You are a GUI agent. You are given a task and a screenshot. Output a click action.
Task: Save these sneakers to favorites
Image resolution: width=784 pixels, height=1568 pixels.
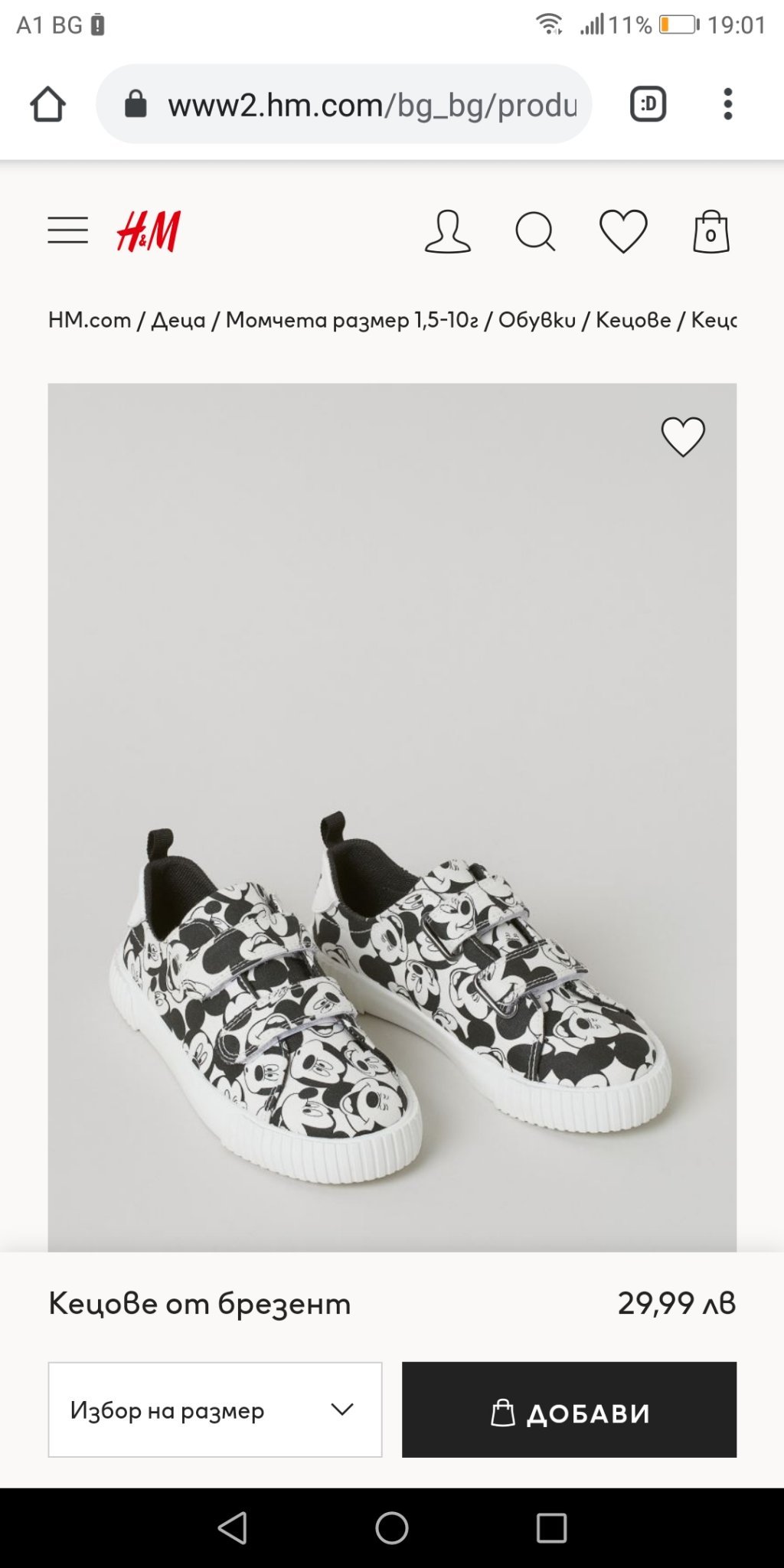[x=682, y=436]
